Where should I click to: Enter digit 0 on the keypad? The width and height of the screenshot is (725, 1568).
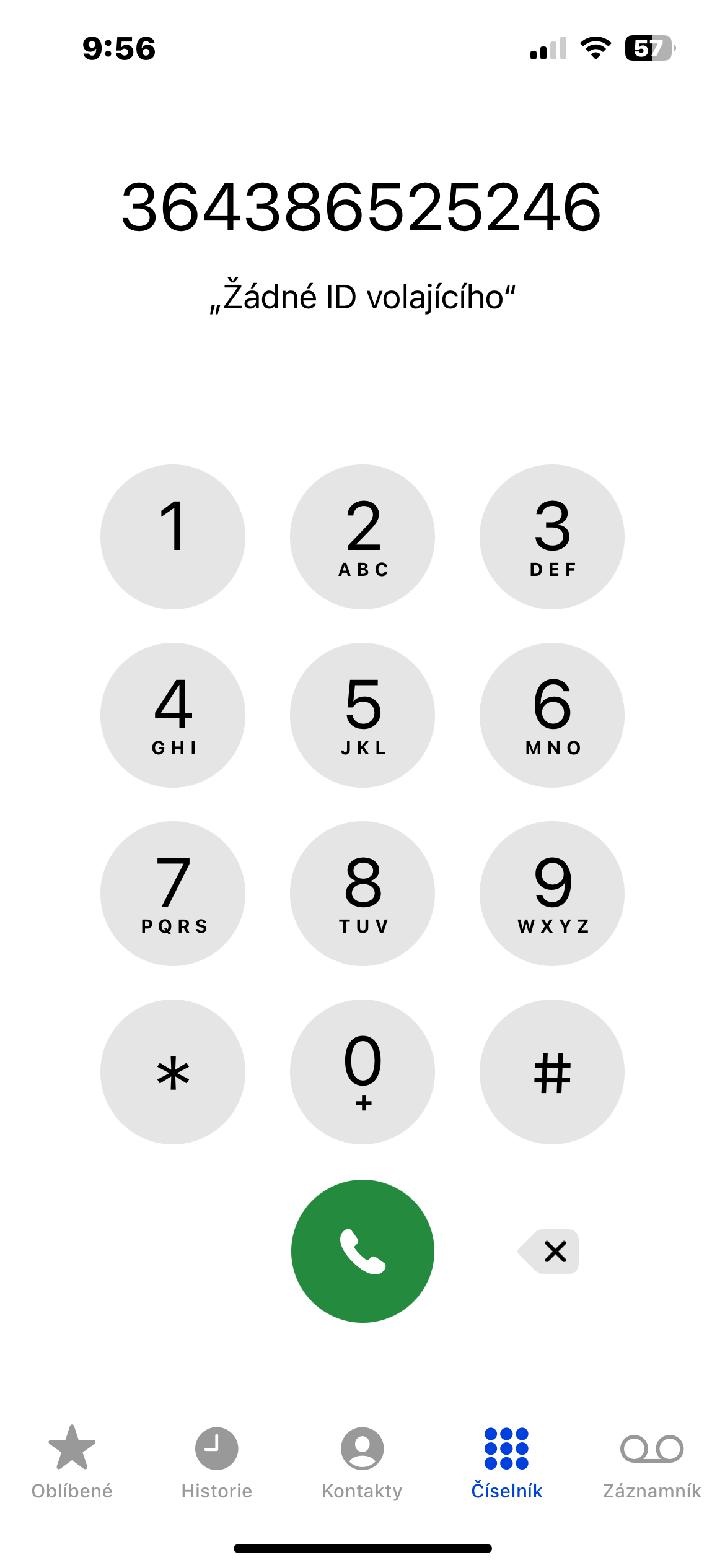(x=362, y=1071)
